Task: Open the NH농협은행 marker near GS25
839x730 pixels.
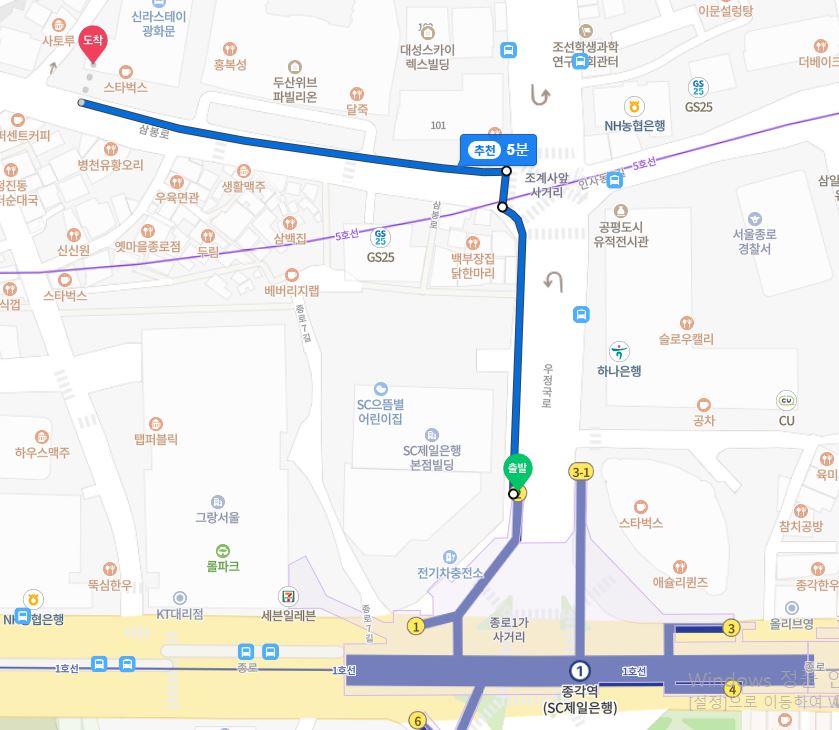Action: click(x=632, y=106)
